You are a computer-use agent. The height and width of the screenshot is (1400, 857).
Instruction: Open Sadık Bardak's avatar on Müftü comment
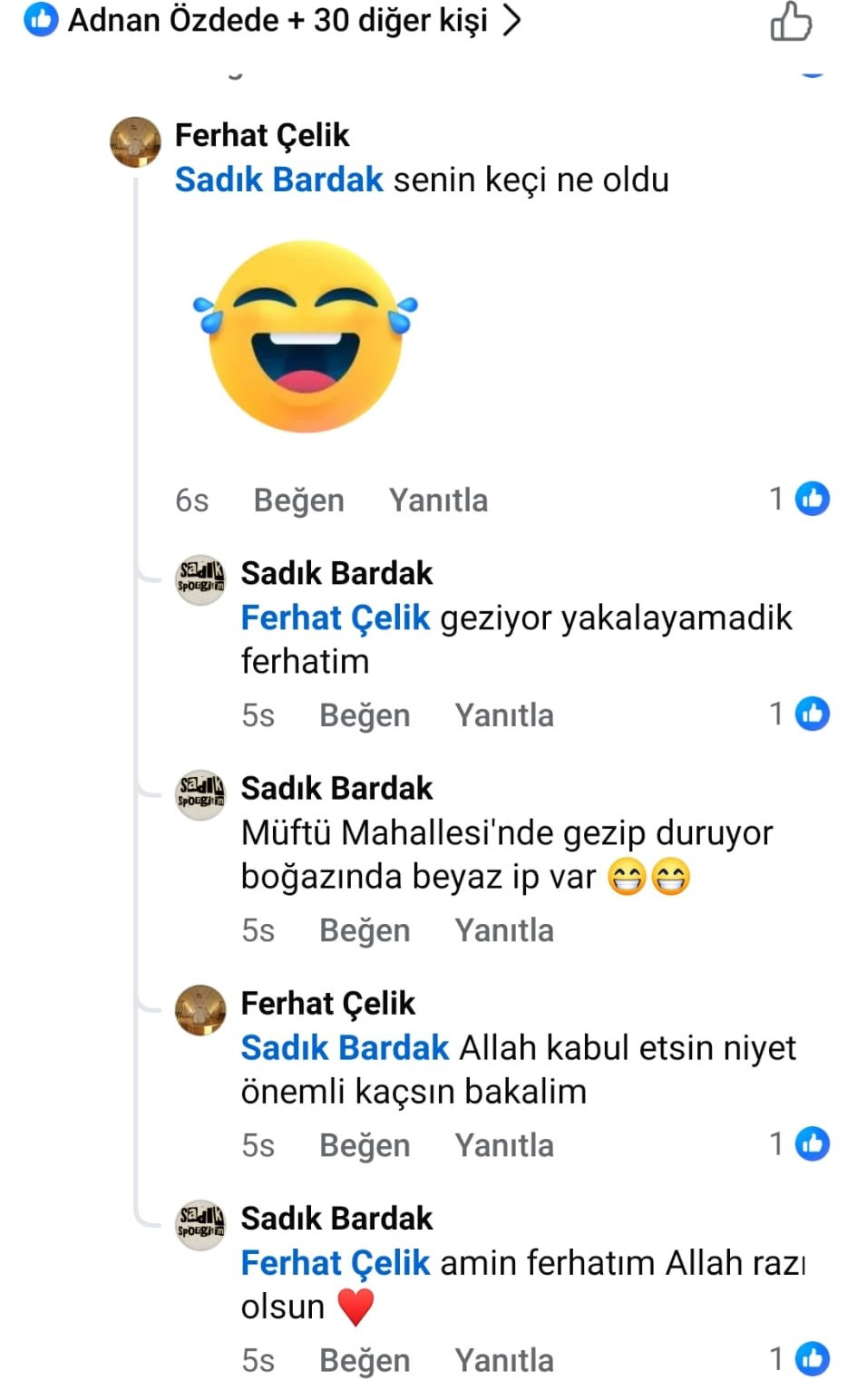pos(200,794)
